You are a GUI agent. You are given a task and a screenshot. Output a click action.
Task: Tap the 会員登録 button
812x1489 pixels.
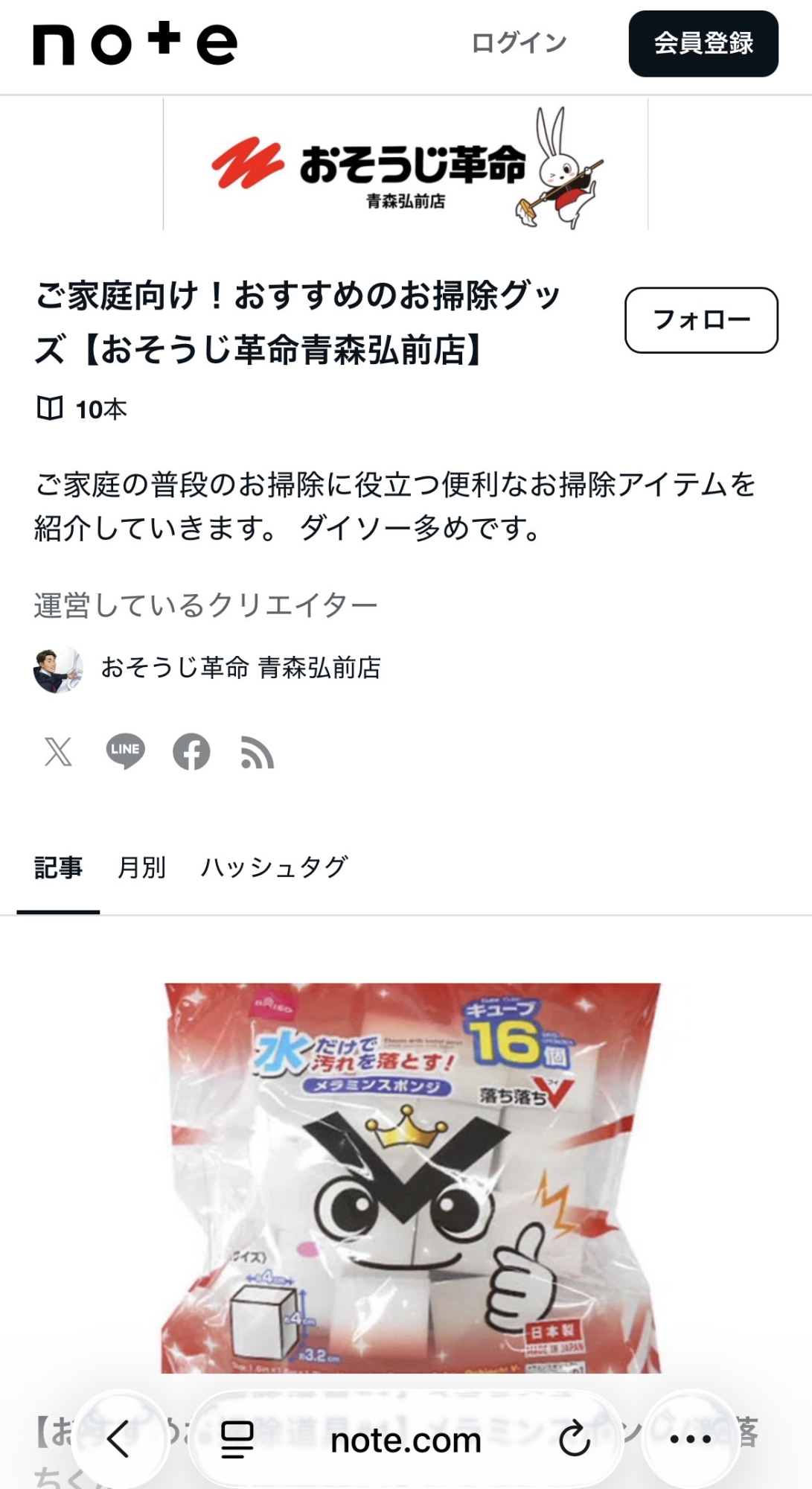point(703,43)
